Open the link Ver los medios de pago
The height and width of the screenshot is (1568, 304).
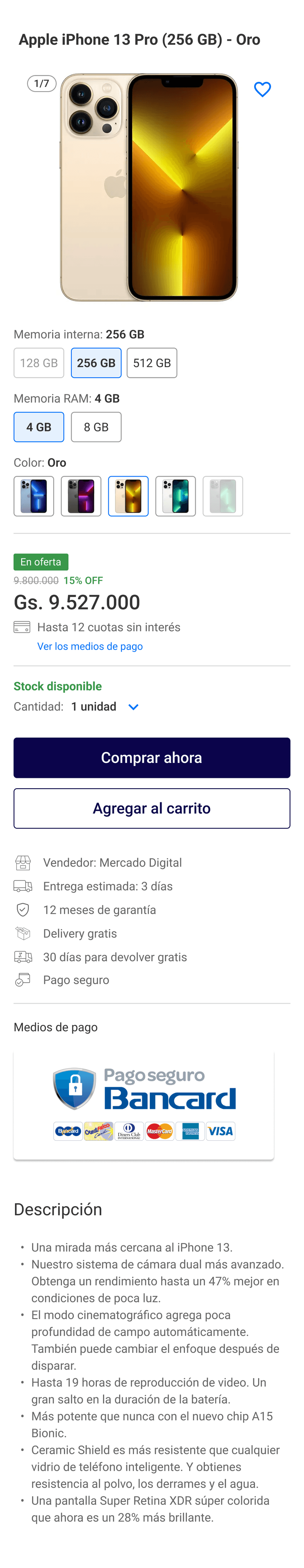[x=90, y=647]
